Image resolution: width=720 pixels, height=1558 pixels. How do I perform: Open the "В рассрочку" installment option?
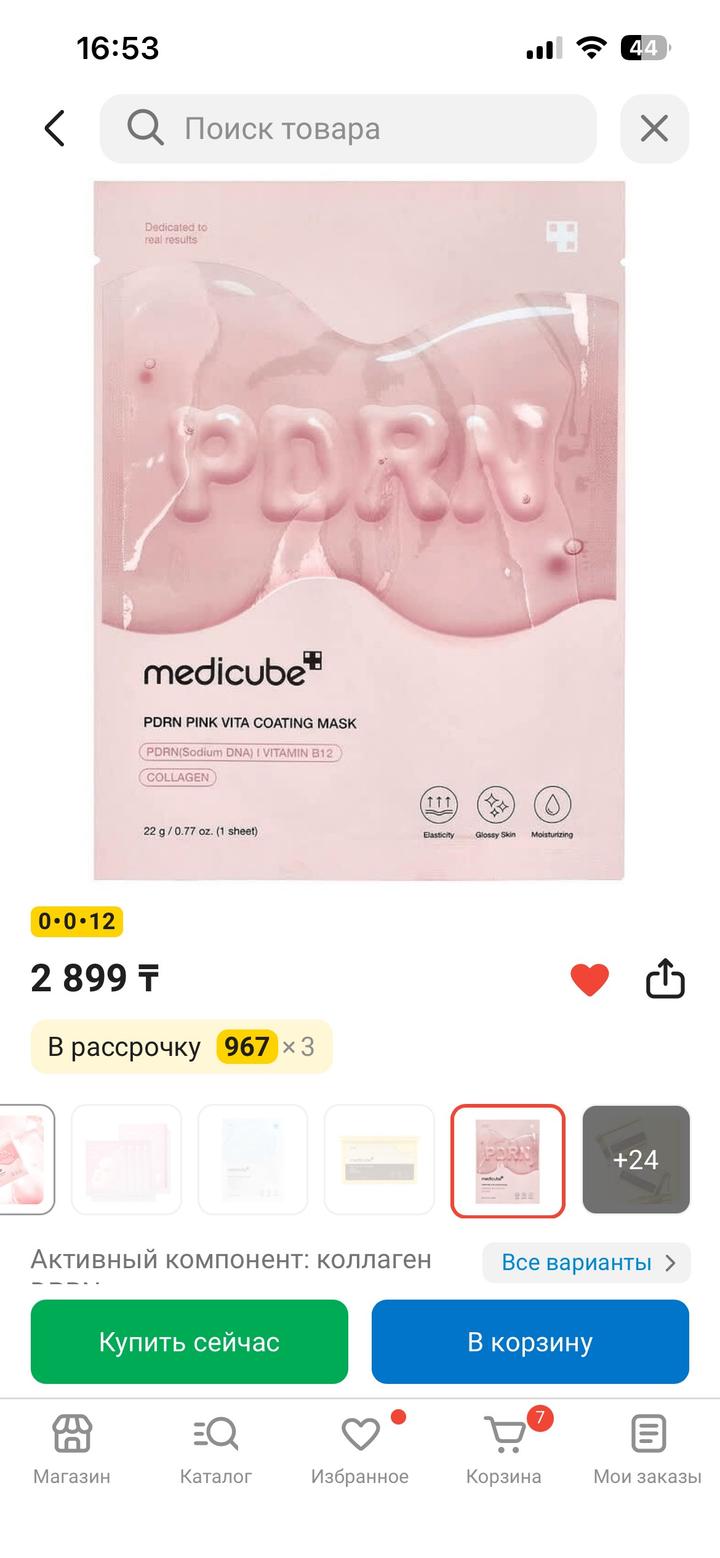coord(181,1047)
